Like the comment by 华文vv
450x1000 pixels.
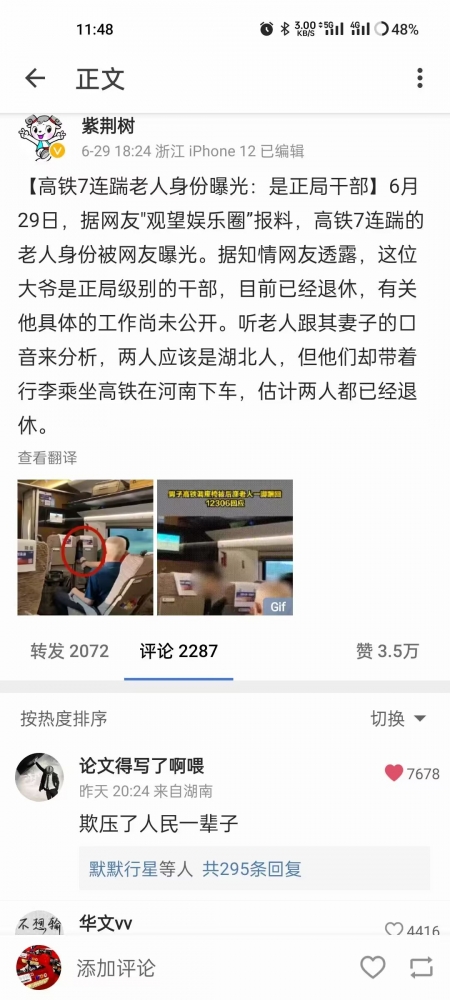coord(412,930)
